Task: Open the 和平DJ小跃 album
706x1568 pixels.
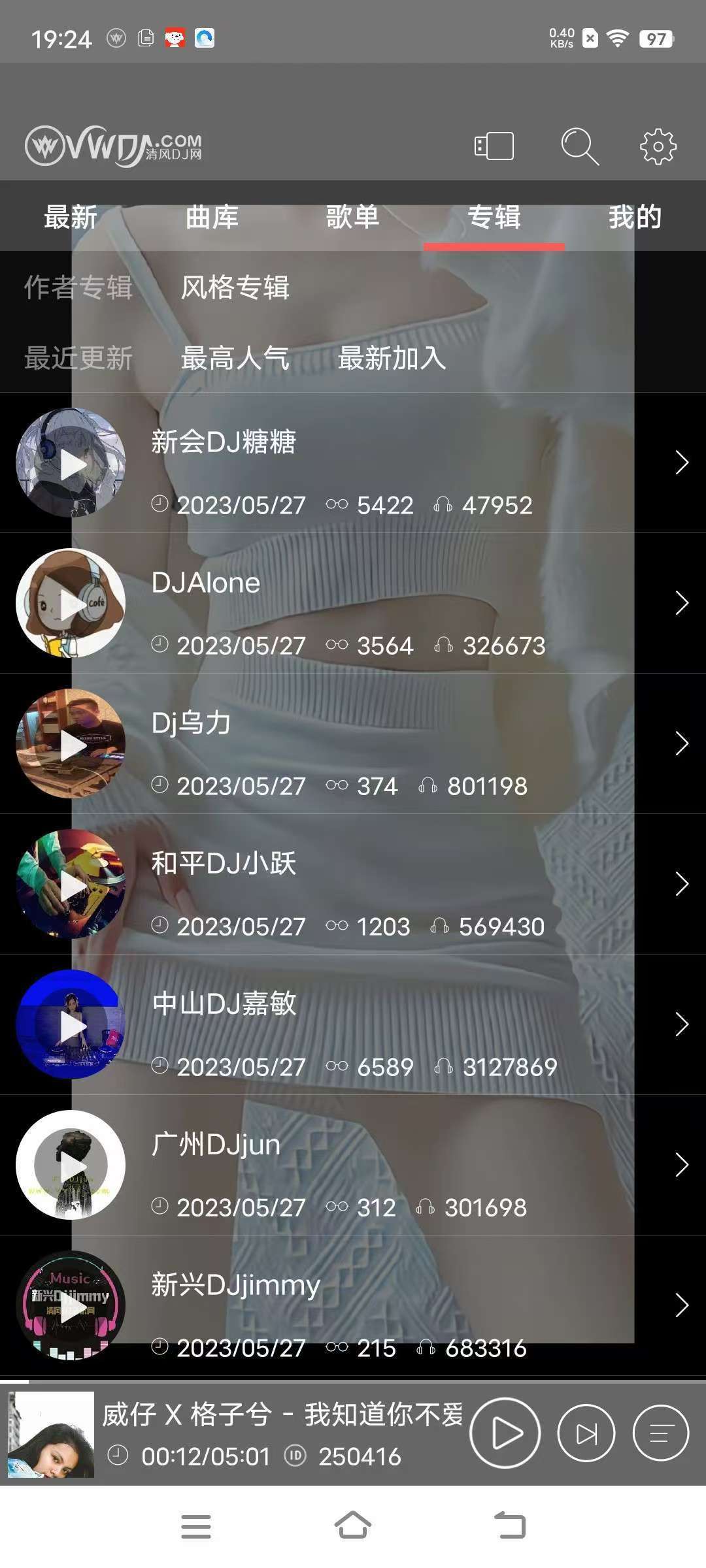Action: [353, 884]
